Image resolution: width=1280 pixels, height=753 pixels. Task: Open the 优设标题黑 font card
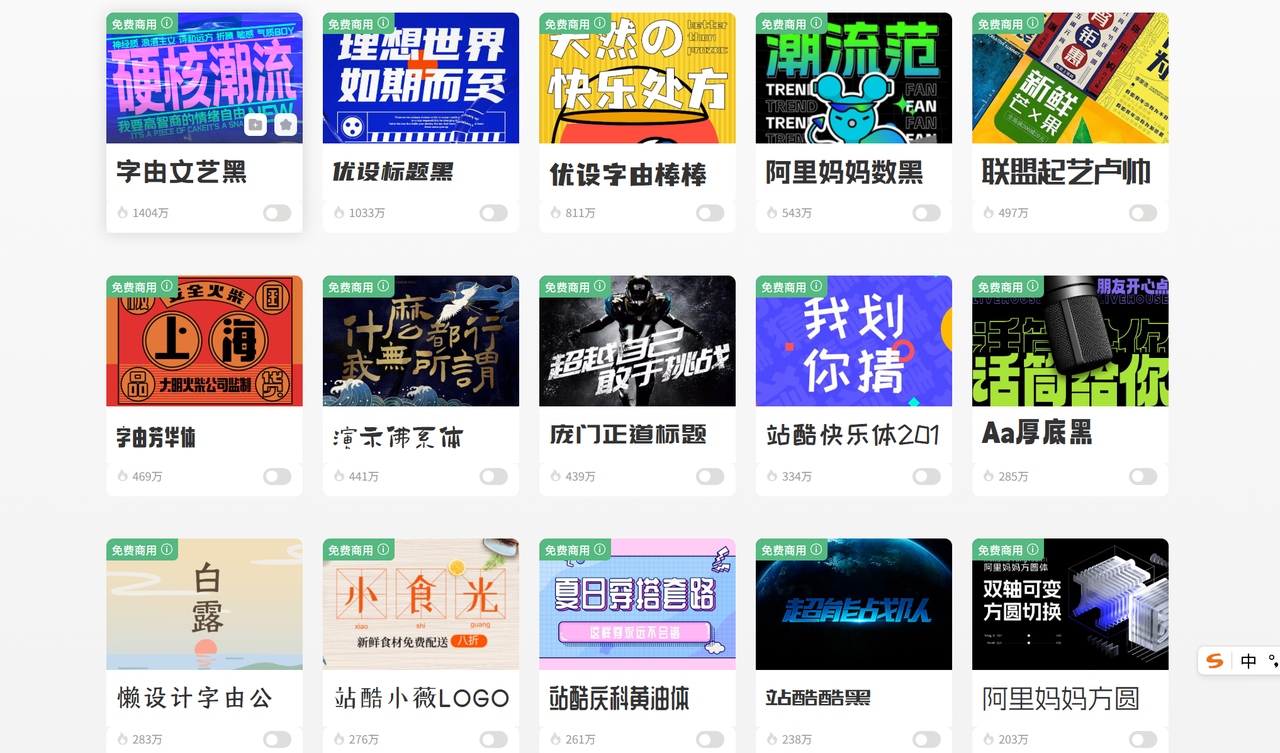pos(393,172)
